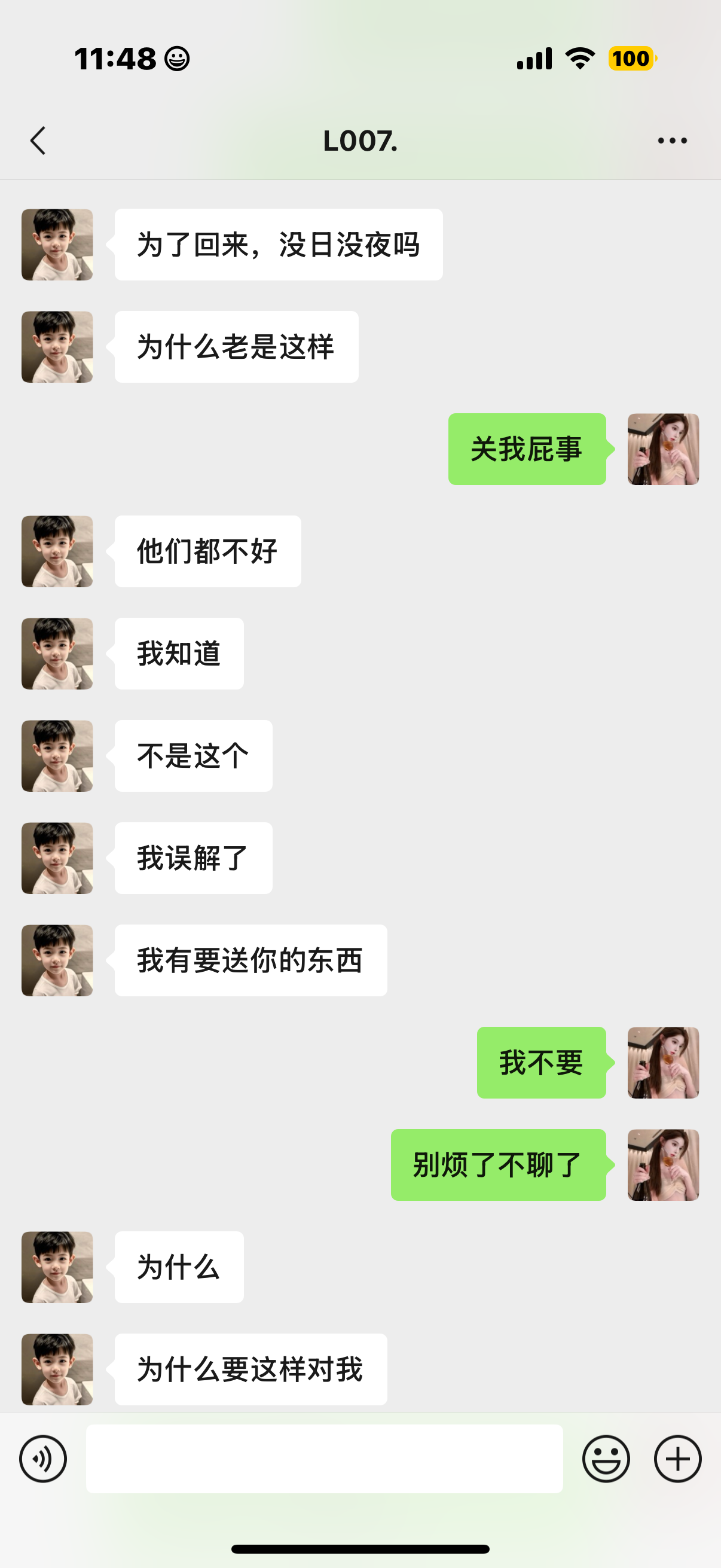Screen dimensions: 721x1568
Task: Focus the message text field
Action: point(323,1459)
